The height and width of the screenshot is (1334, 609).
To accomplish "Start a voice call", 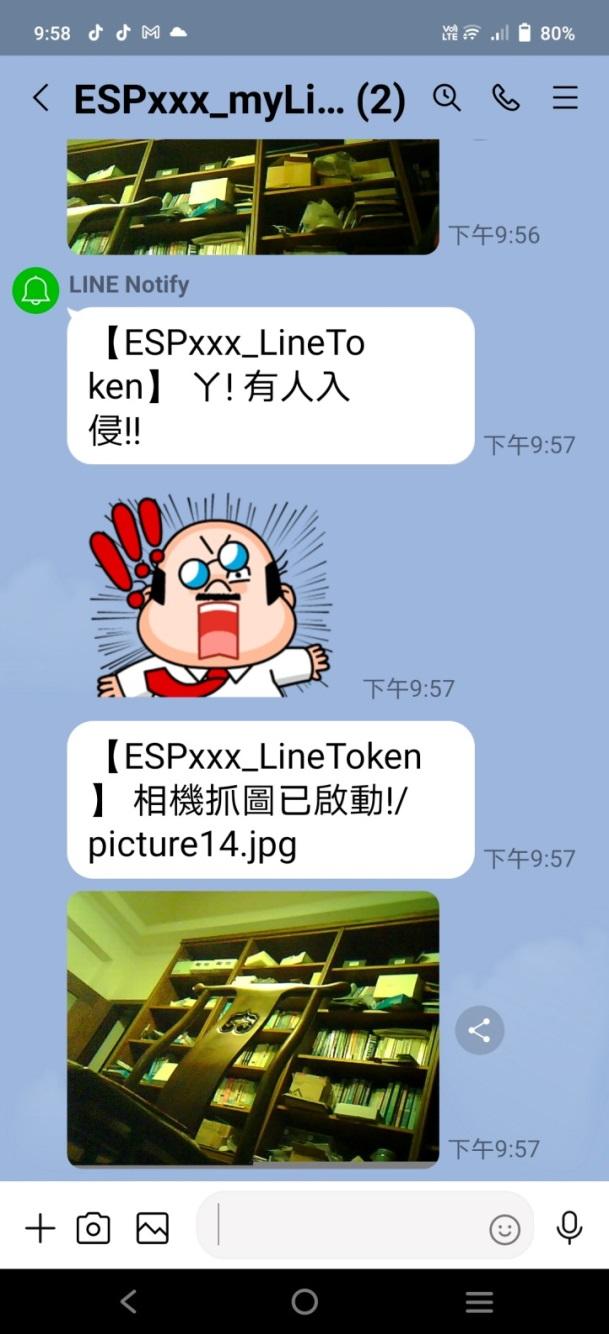I will click(x=506, y=98).
